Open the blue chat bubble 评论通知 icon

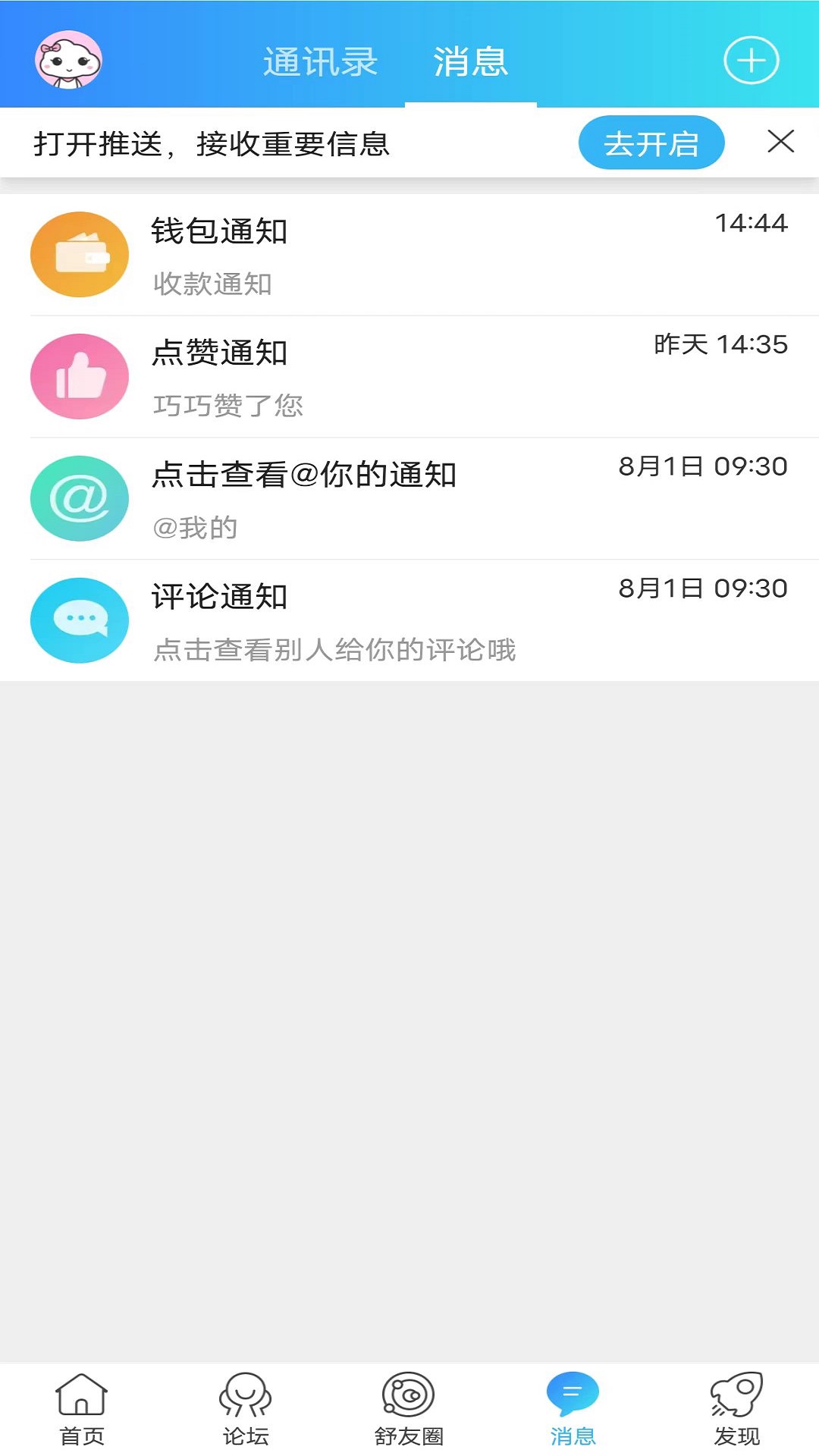click(x=79, y=620)
